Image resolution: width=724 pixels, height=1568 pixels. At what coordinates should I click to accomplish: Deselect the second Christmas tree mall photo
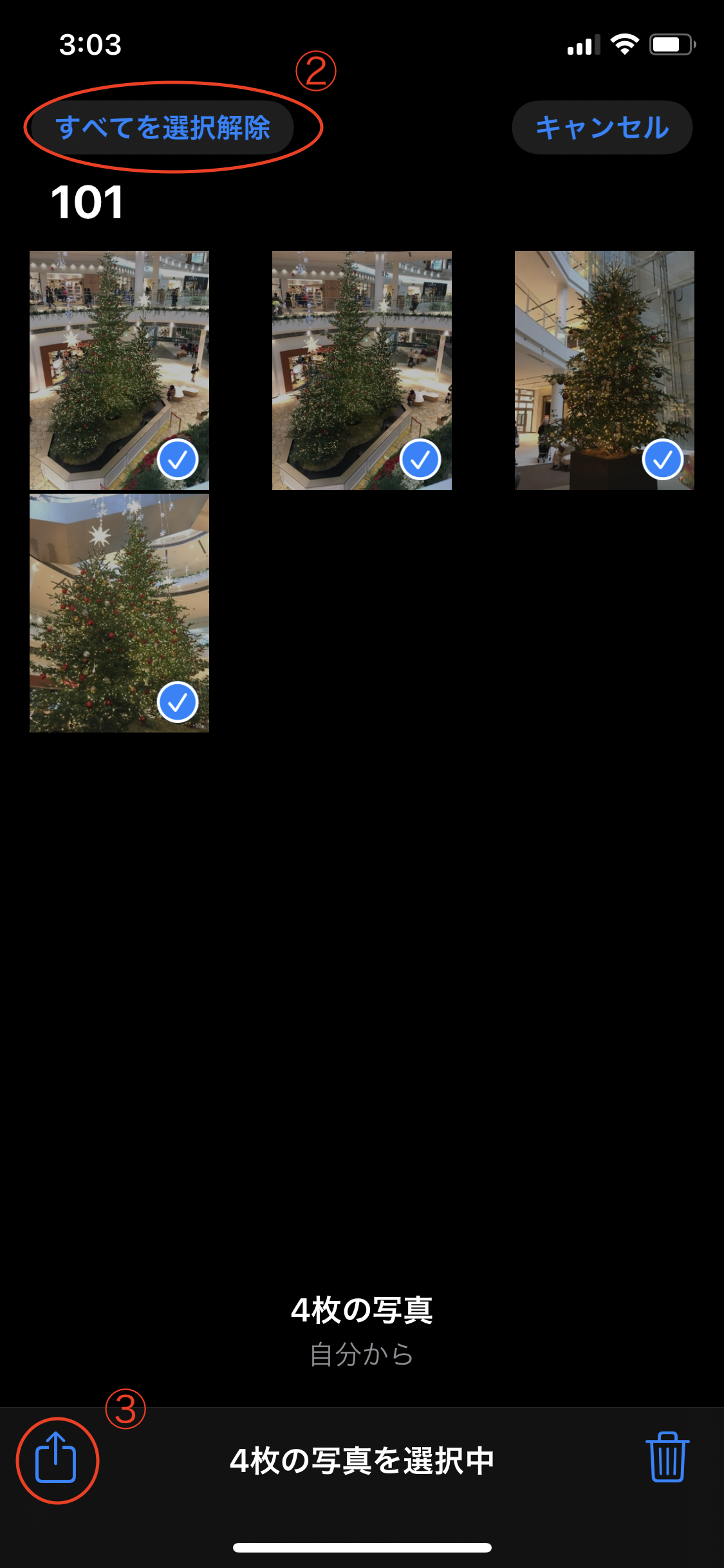pos(362,370)
